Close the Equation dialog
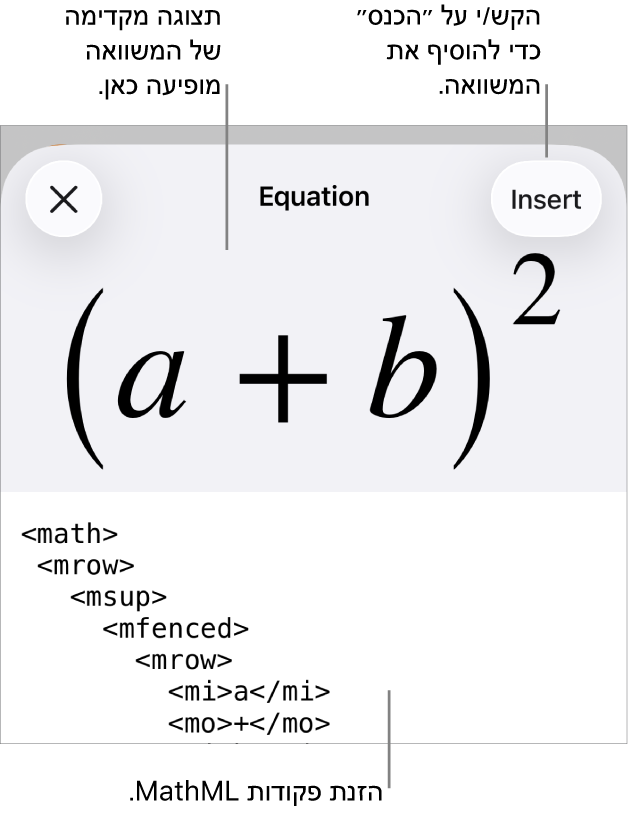633x814 pixels. tap(63, 200)
